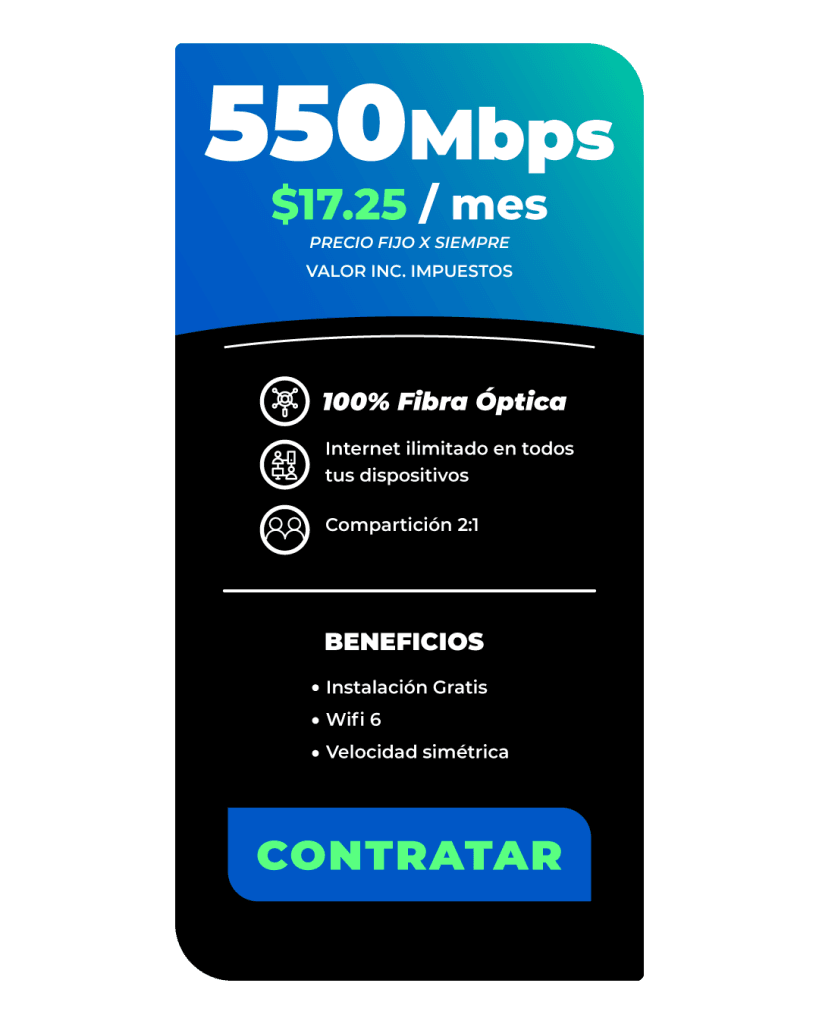819x1024 pixels.
Task: Click the Velocidad simétrica list entry
Action: coord(417,751)
